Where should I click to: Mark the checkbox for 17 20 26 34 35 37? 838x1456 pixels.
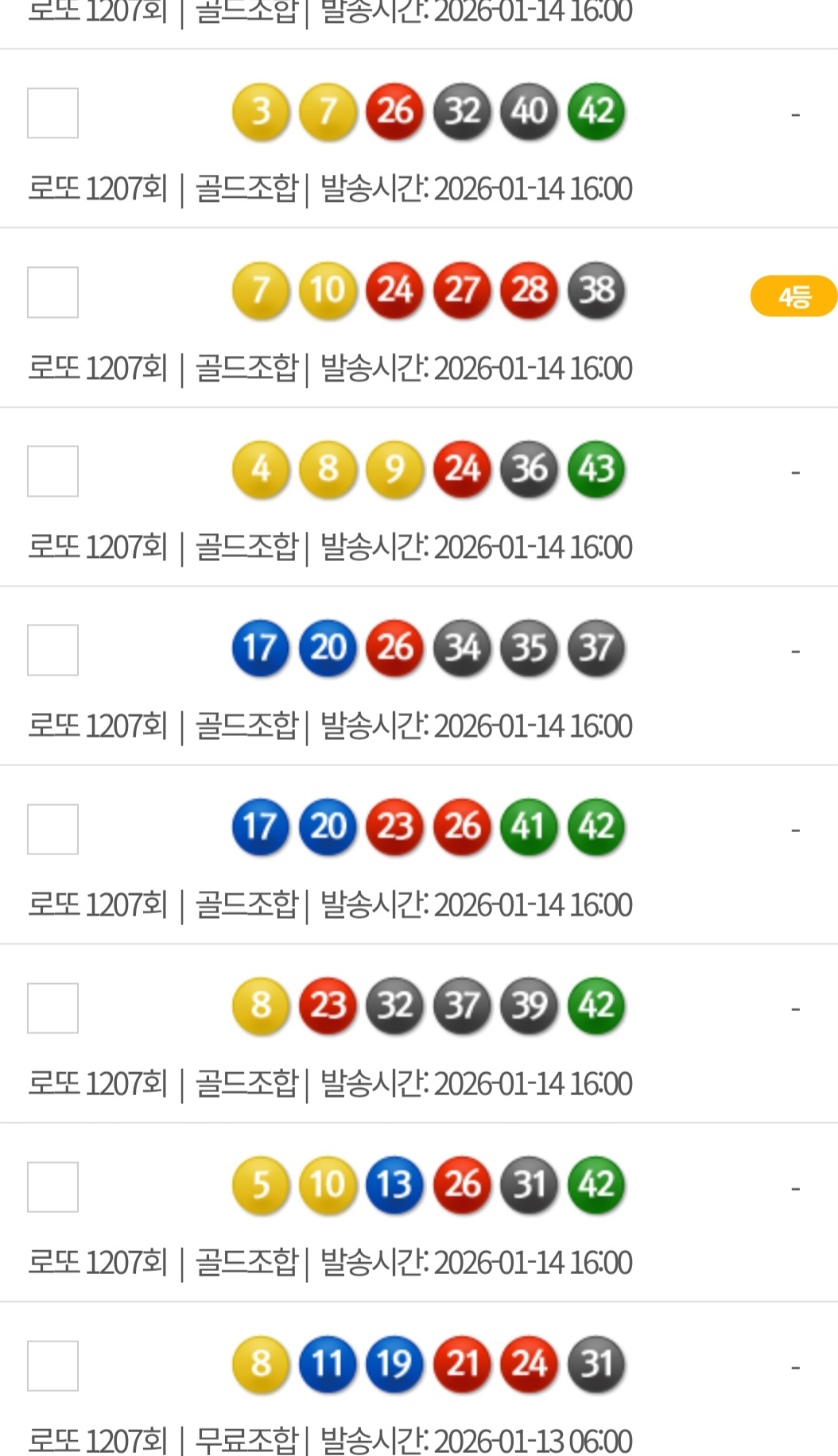point(52,649)
